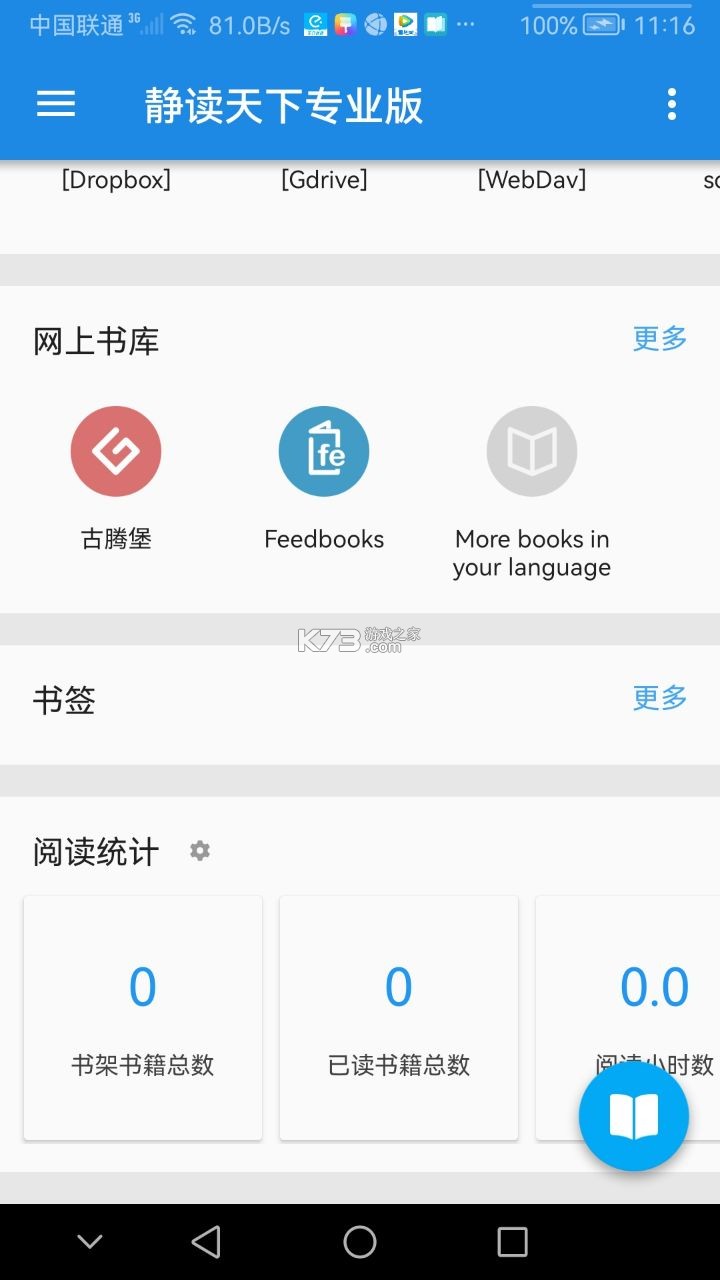The height and width of the screenshot is (1280, 720).
Task: Open reading statistics settings gear
Action: click(x=199, y=851)
